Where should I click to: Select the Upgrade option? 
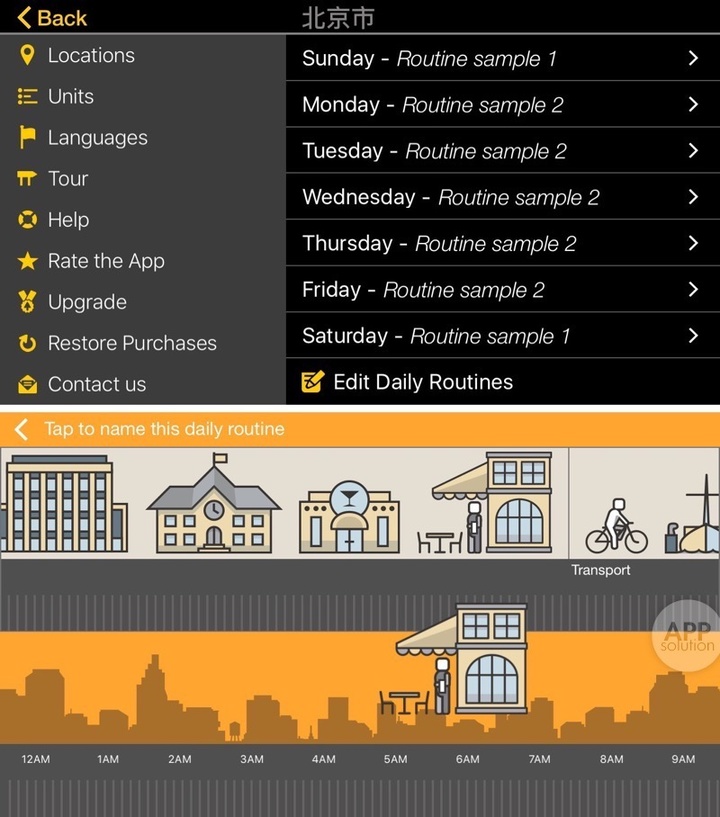86,302
